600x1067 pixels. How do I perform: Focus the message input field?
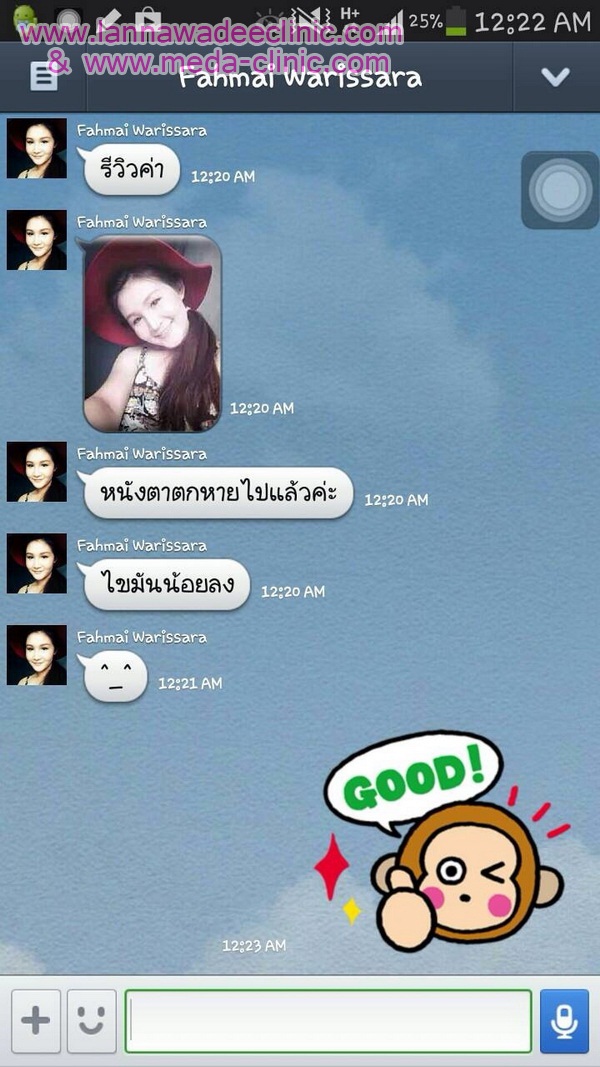click(328, 1021)
